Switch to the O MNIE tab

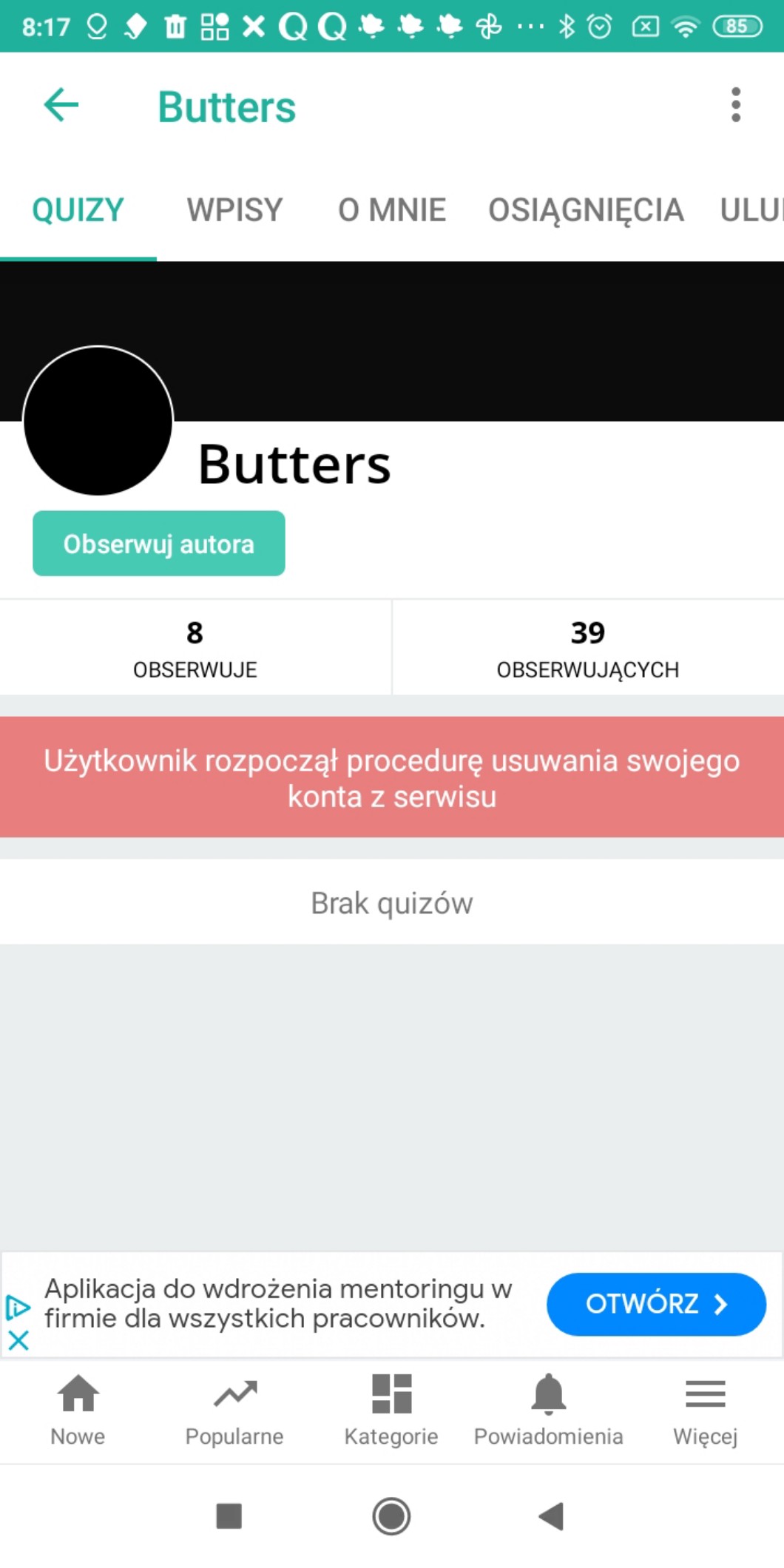(x=391, y=210)
